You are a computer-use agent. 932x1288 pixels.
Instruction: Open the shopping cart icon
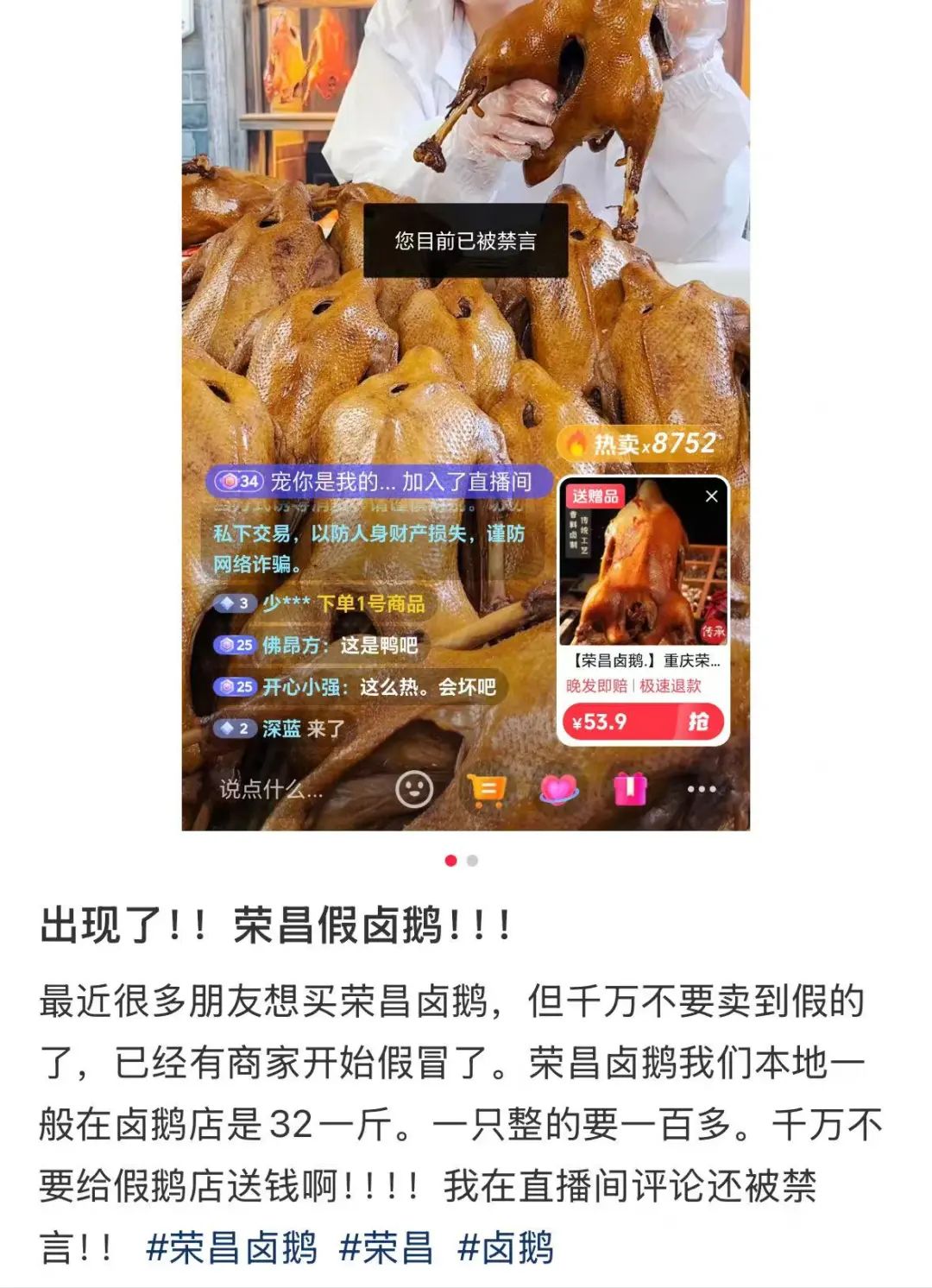[488, 789]
